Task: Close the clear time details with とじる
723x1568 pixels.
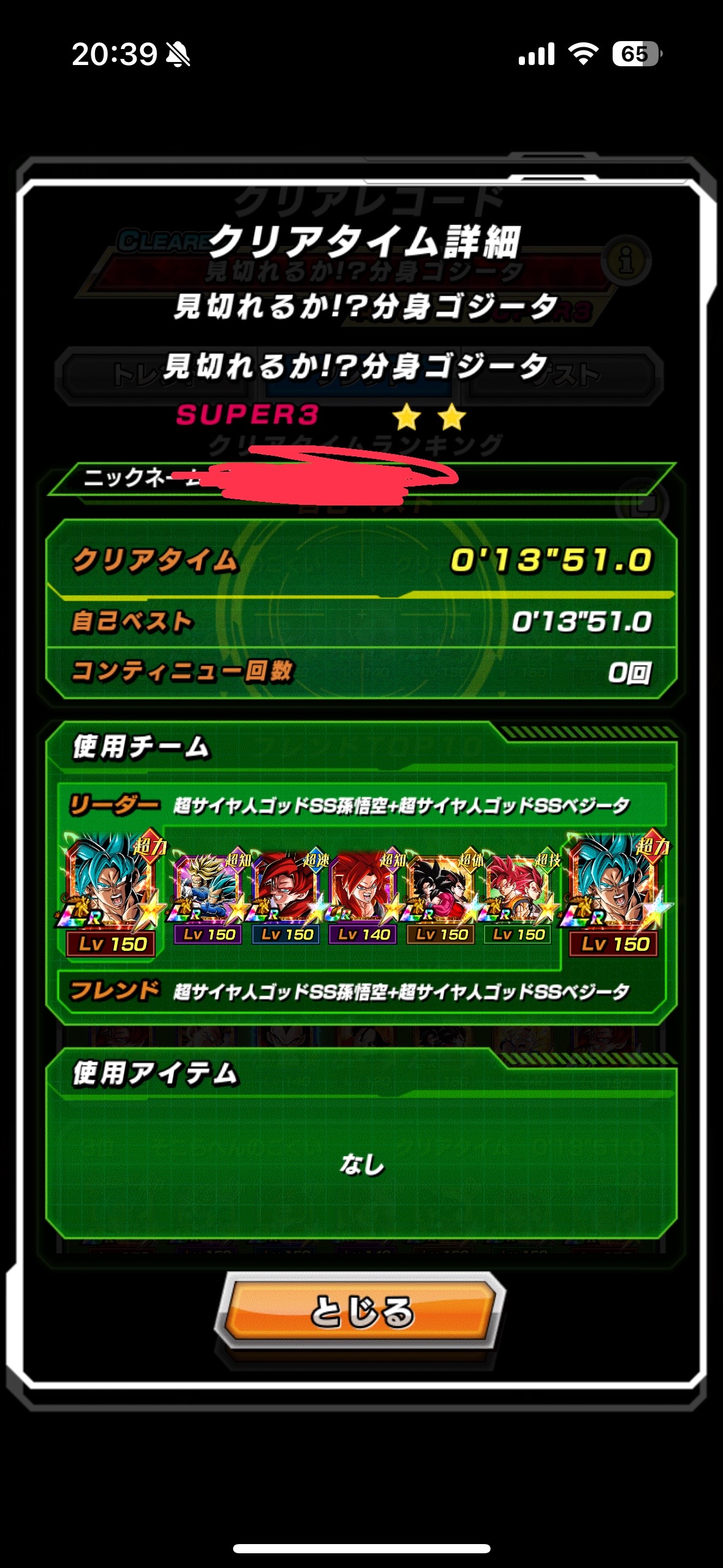Action: coord(362,1311)
